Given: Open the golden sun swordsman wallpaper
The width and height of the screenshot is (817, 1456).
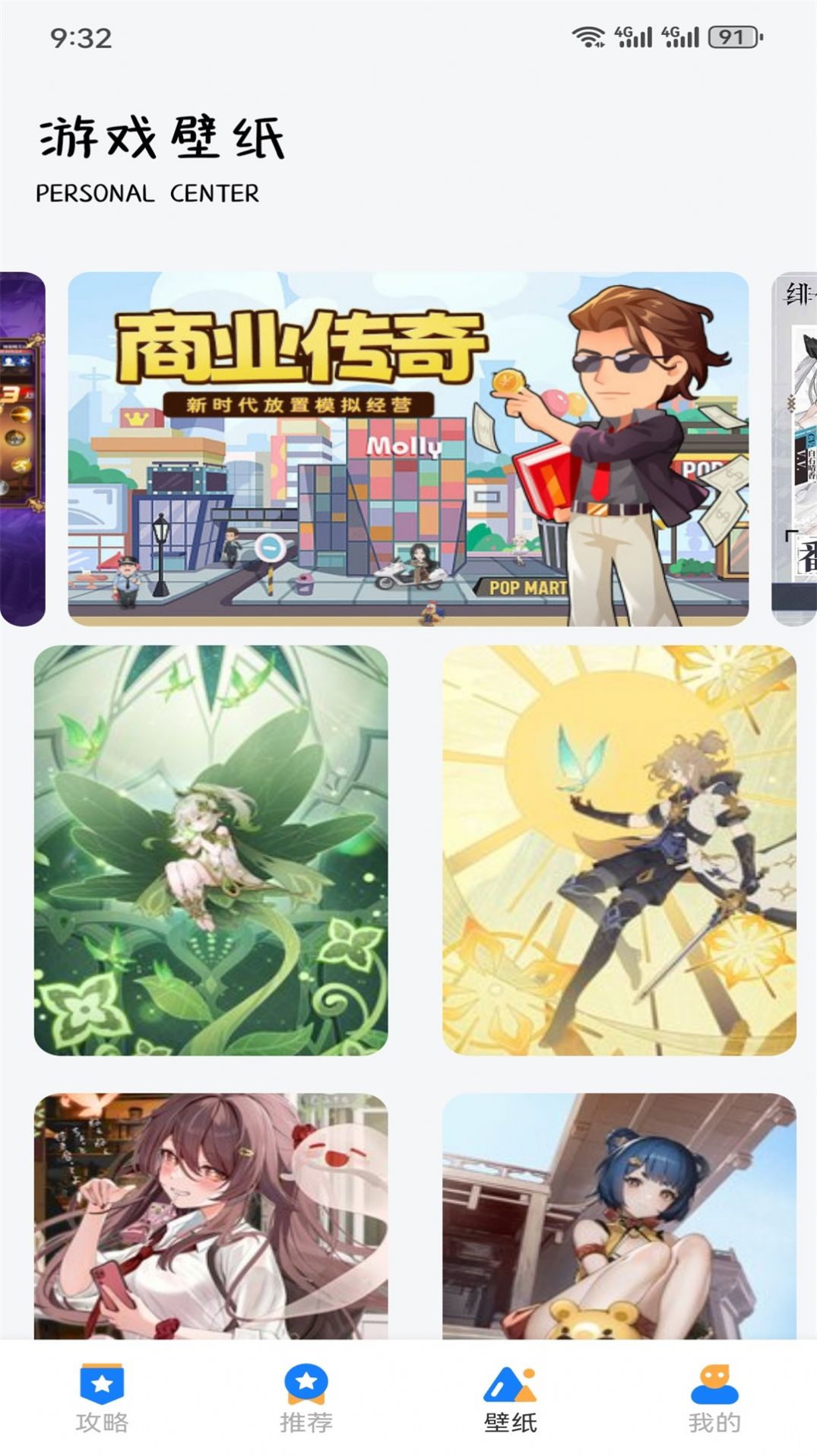Looking at the screenshot, I should coord(619,849).
